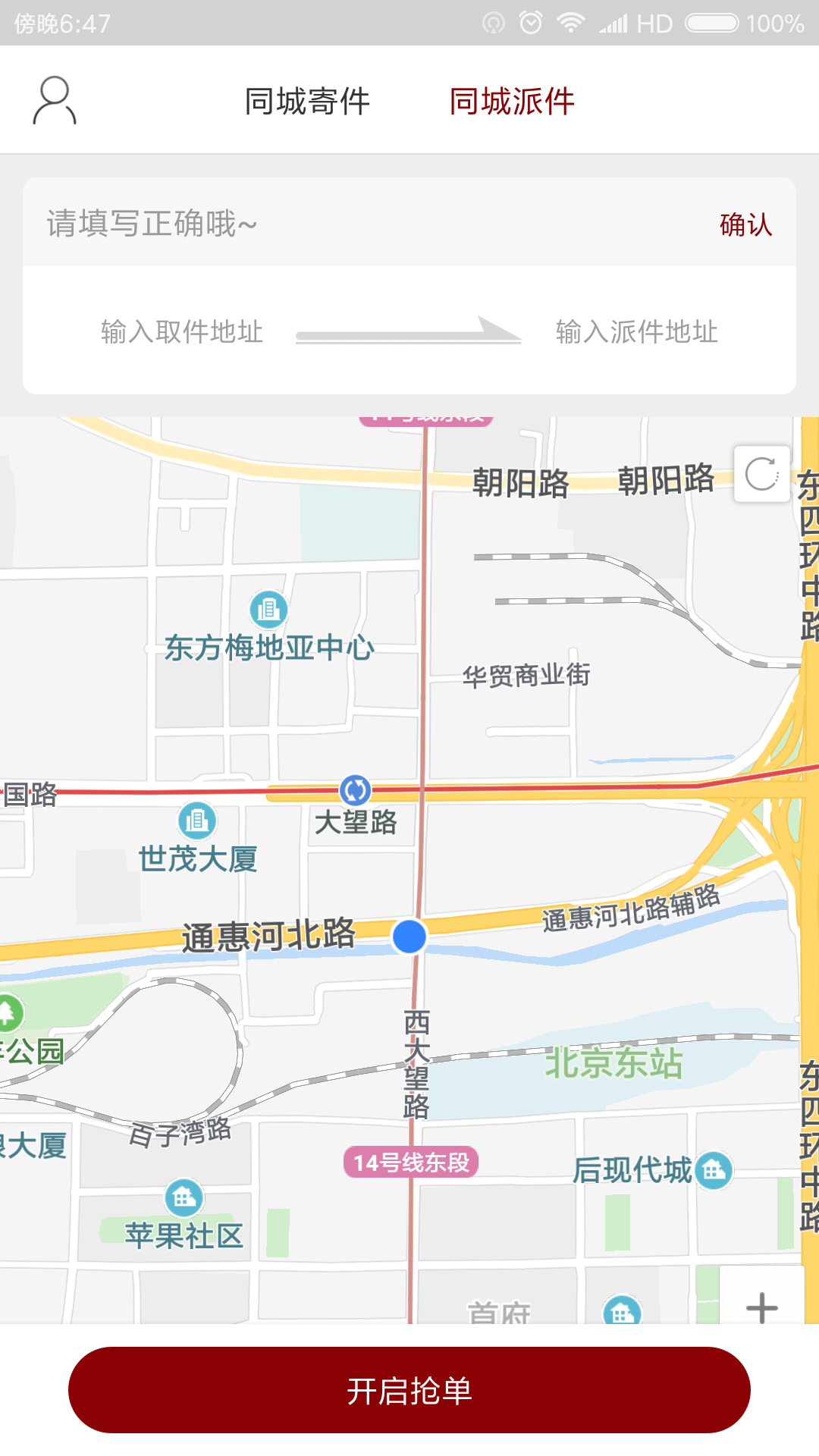Click the 输入派件地址 delivery address field
The height and width of the screenshot is (1456, 819).
tap(635, 332)
